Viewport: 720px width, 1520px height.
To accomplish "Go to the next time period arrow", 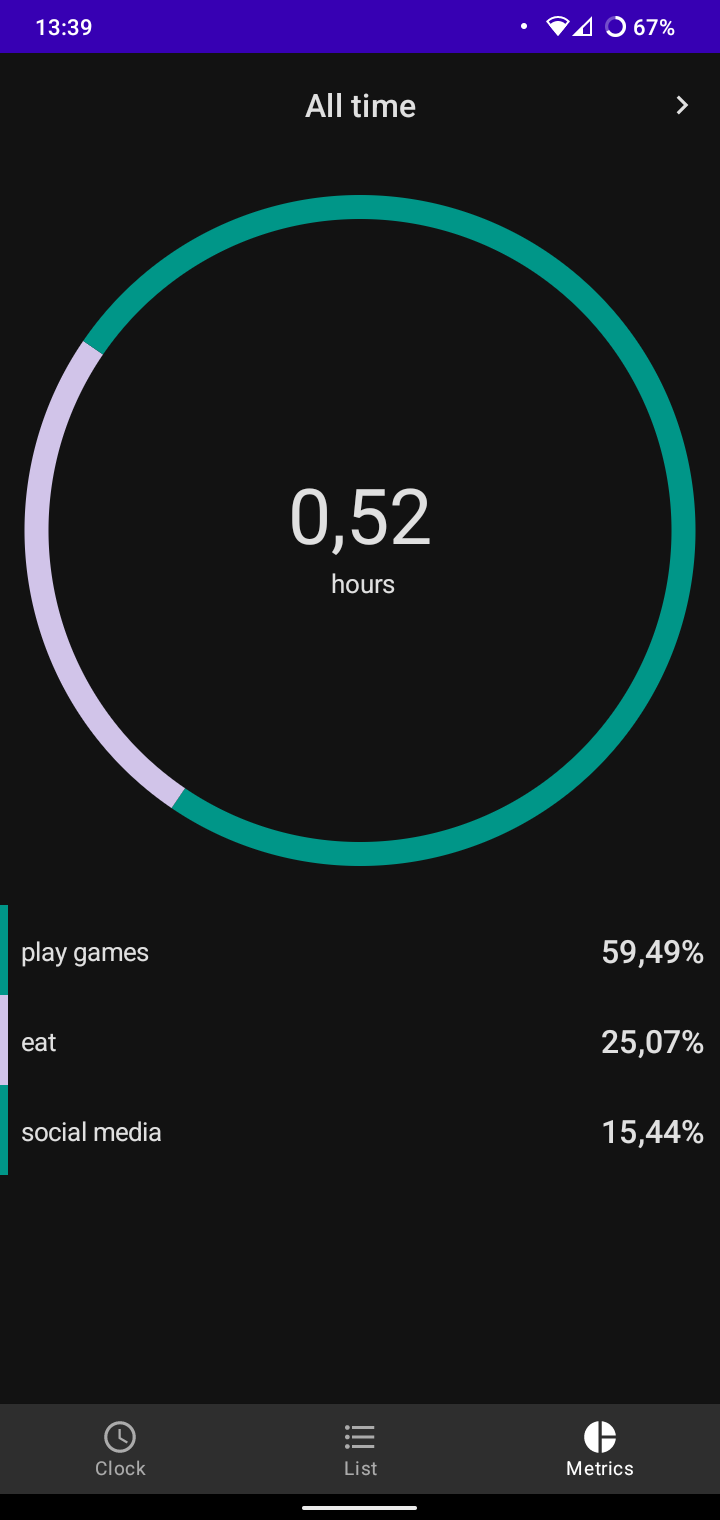I will coord(682,105).
